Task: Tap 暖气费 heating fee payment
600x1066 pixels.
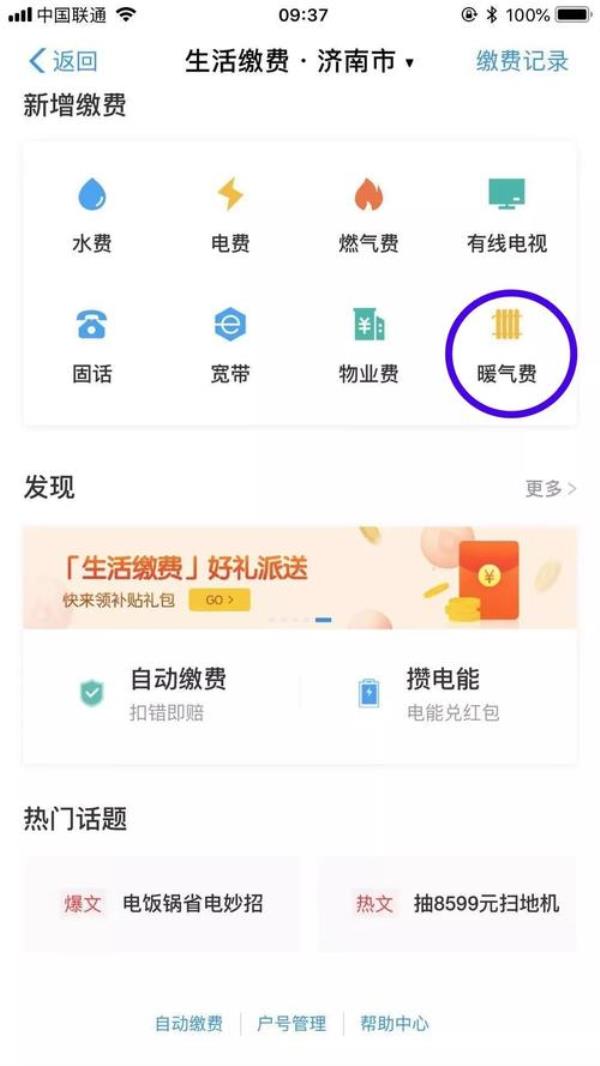Action: [x=507, y=347]
